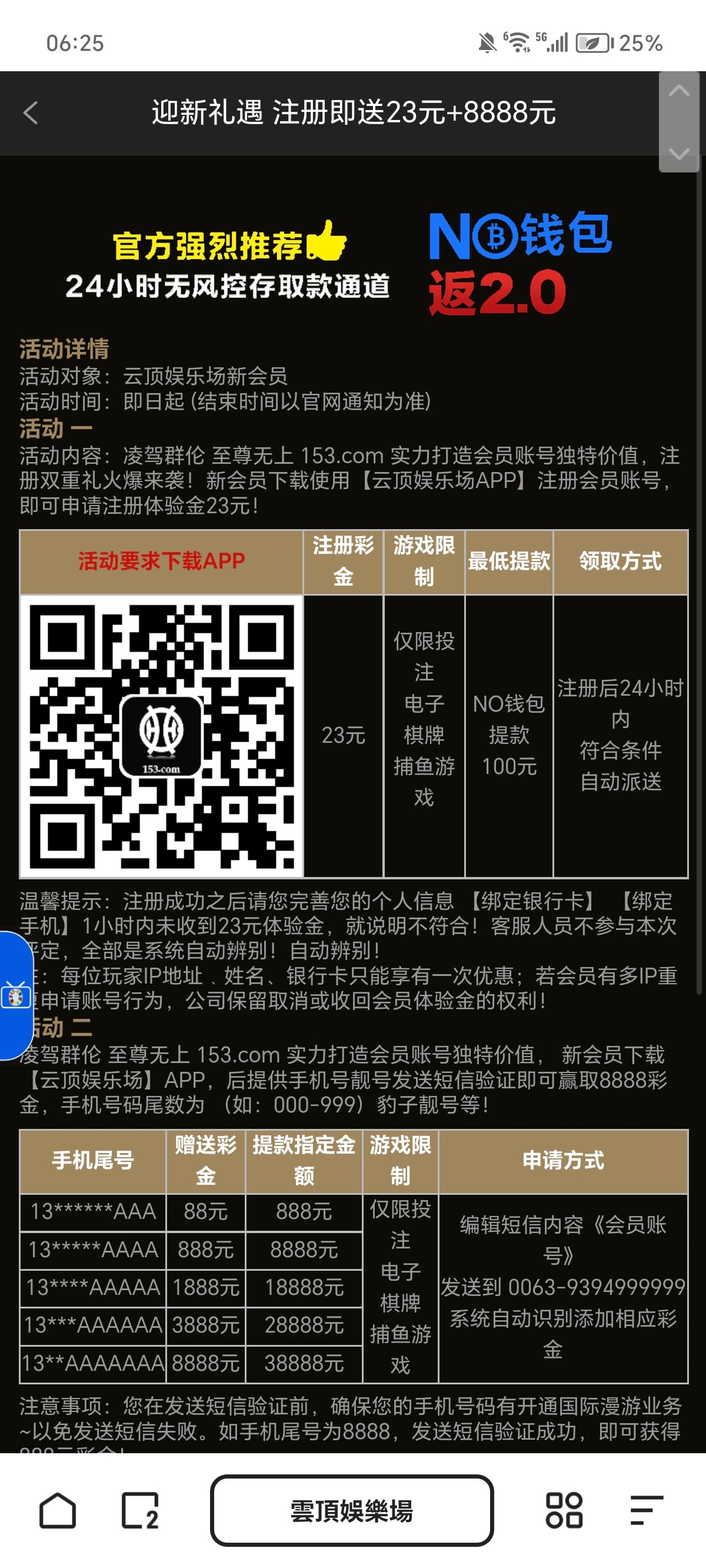706x1568 pixels.
Task: Open the browser menu lines icon
Action: [x=647, y=1510]
